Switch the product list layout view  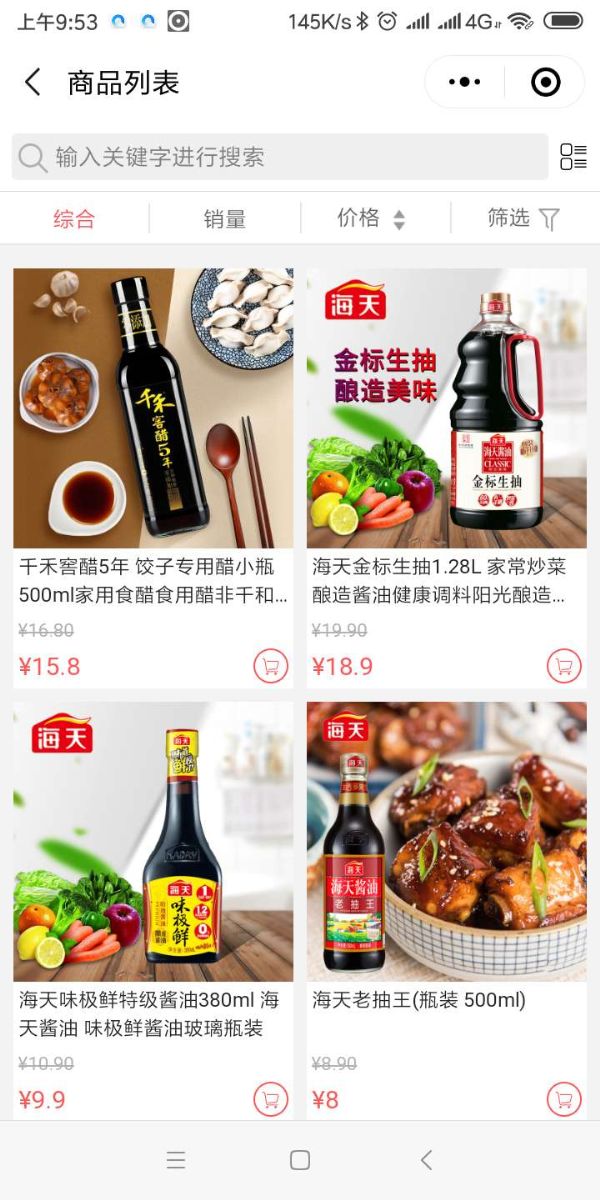tap(573, 157)
